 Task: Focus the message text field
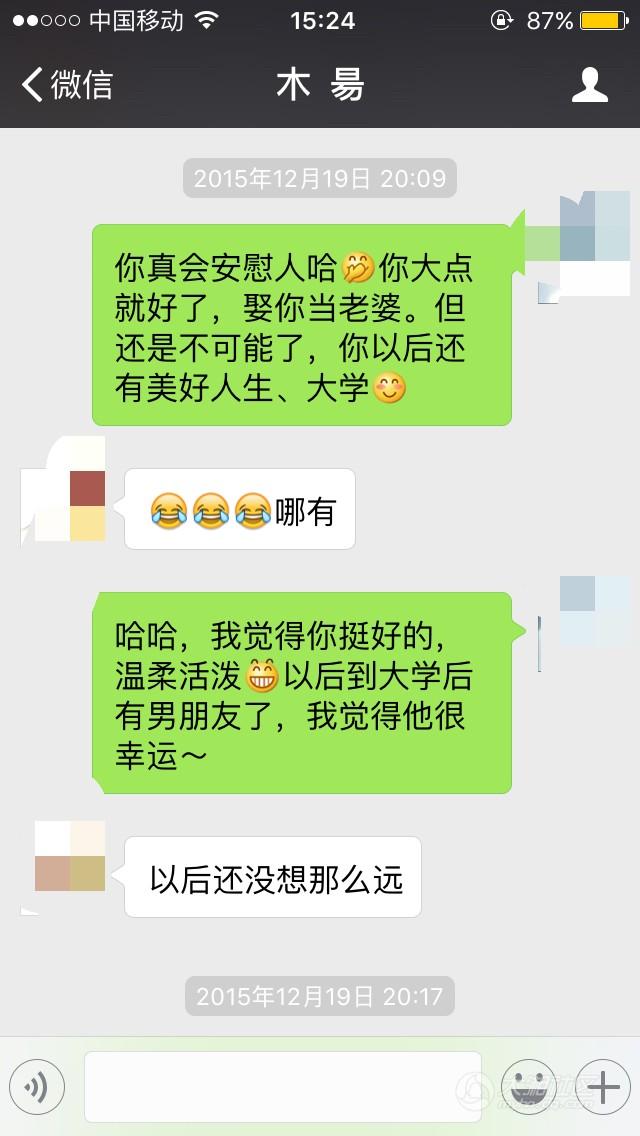pyautogui.click(x=282, y=1086)
